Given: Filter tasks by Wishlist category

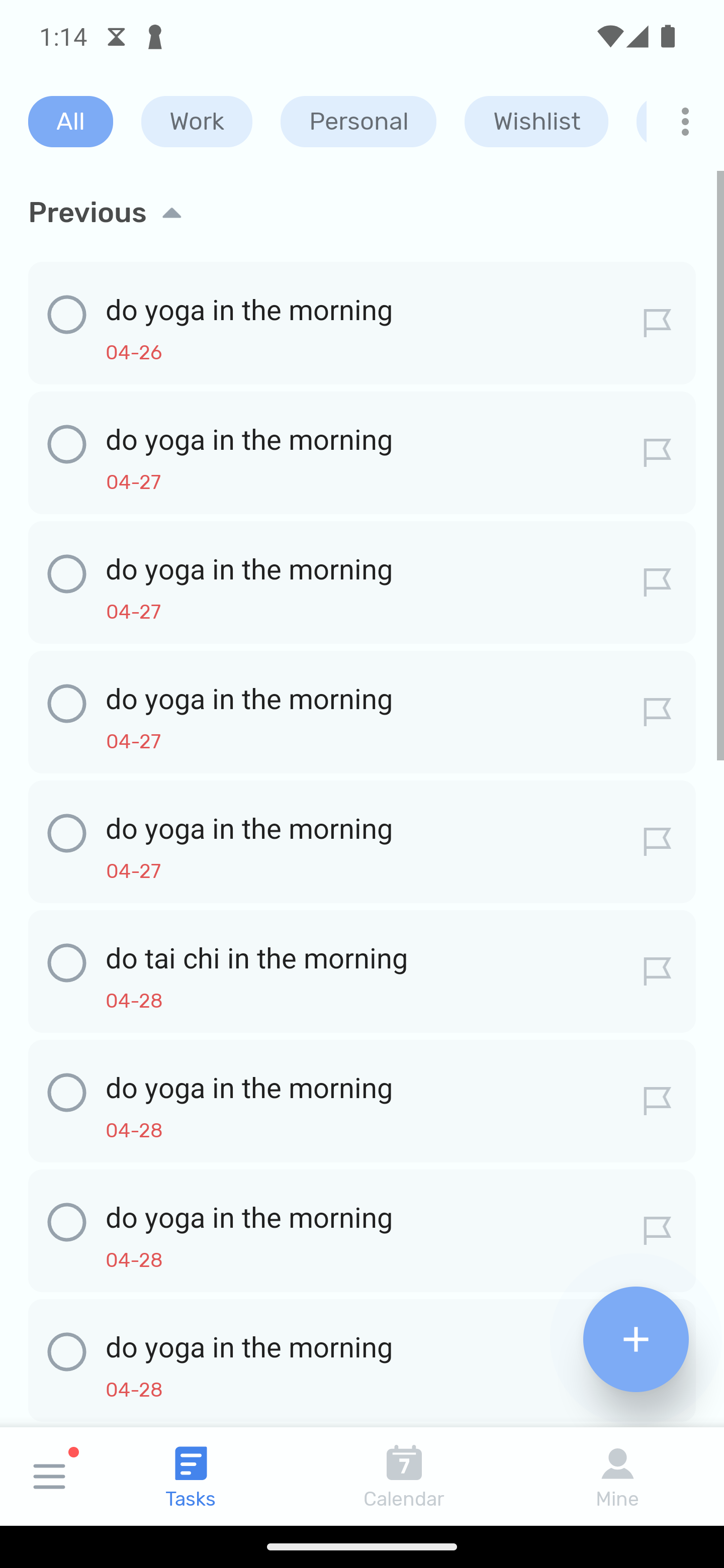Looking at the screenshot, I should pyautogui.click(x=536, y=121).
